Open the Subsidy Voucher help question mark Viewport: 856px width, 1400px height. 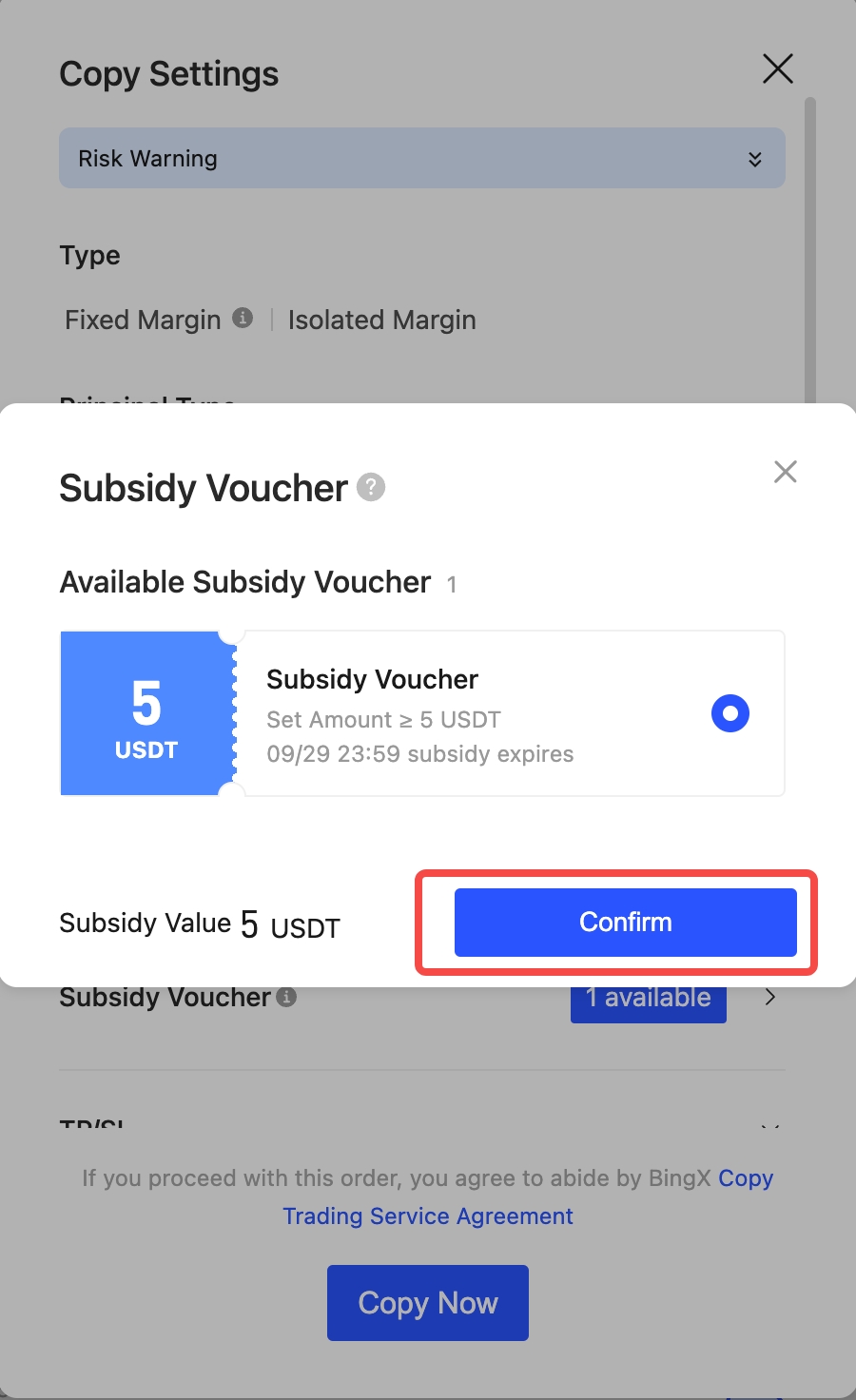pyautogui.click(x=371, y=488)
